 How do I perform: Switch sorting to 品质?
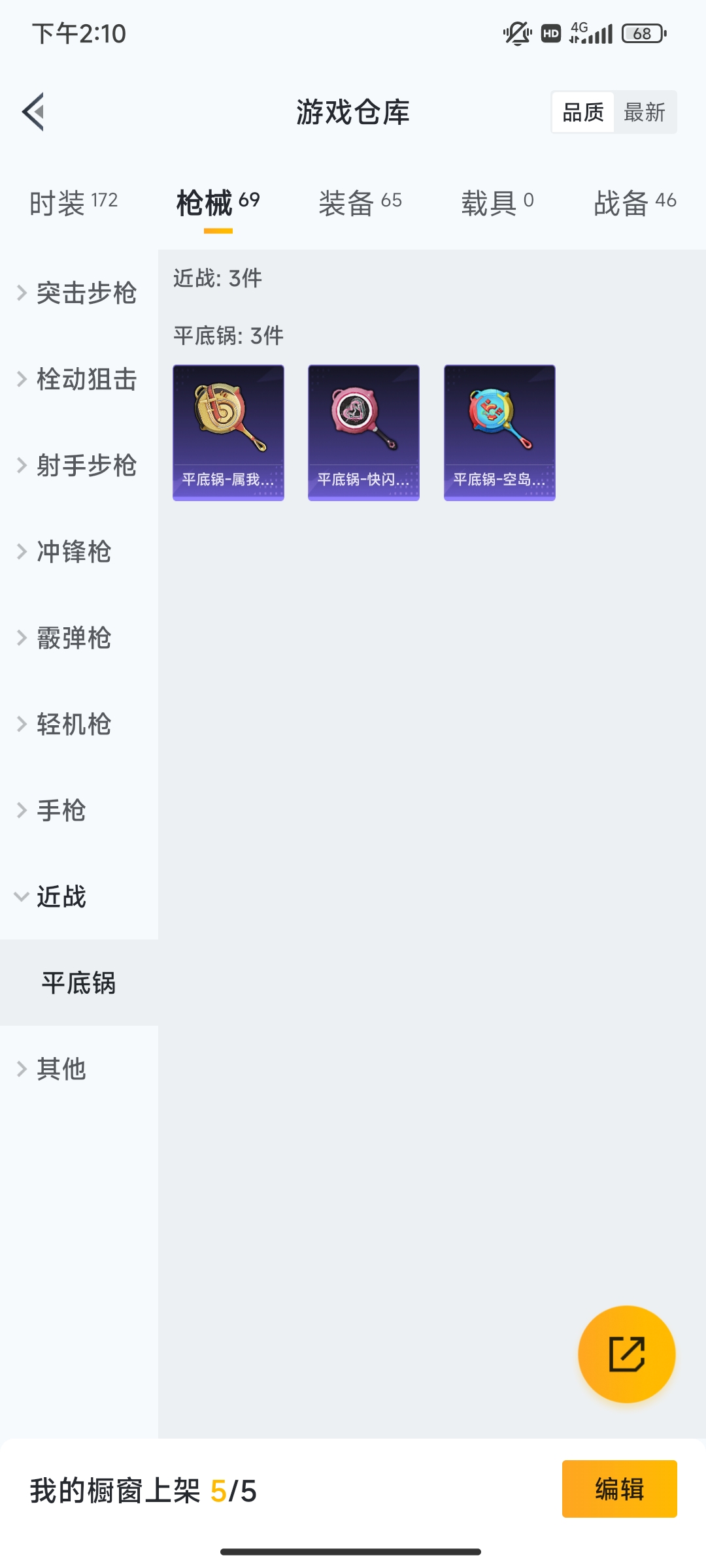(x=583, y=112)
